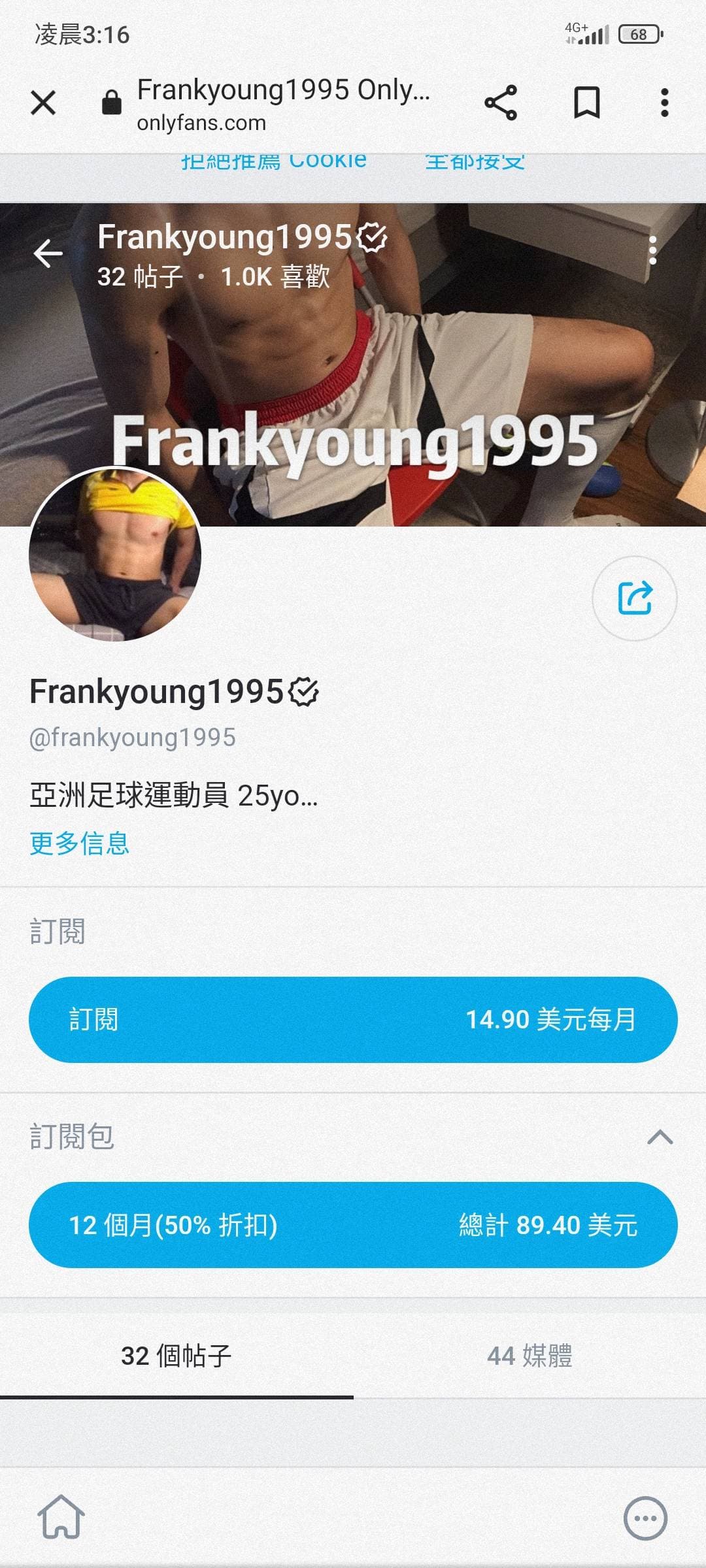This screenshot has width=706, height=1568.
Task: Bookmark this page in the browser
Action: click(x=586, y=103)
